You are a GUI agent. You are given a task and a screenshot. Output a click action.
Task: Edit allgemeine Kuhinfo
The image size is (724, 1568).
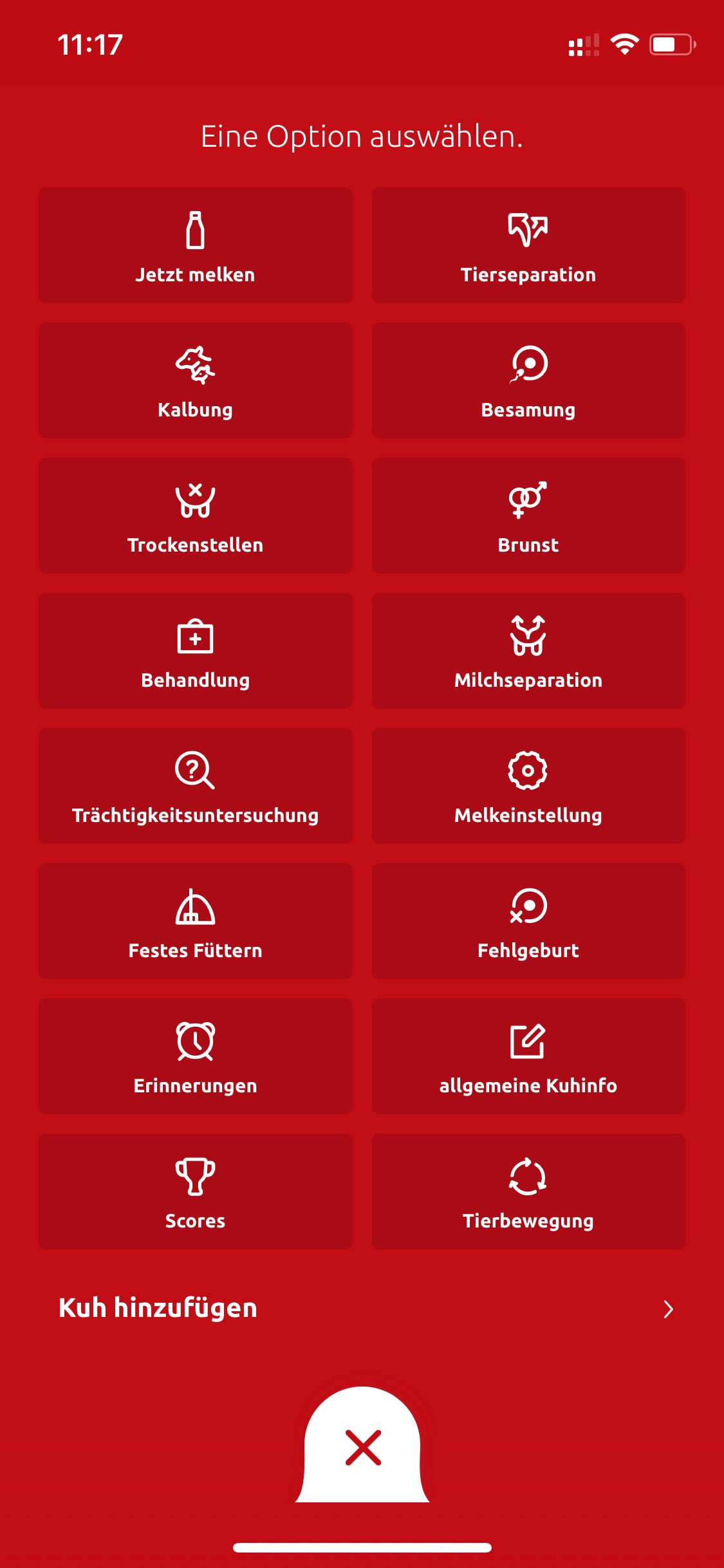point(528,1056)
